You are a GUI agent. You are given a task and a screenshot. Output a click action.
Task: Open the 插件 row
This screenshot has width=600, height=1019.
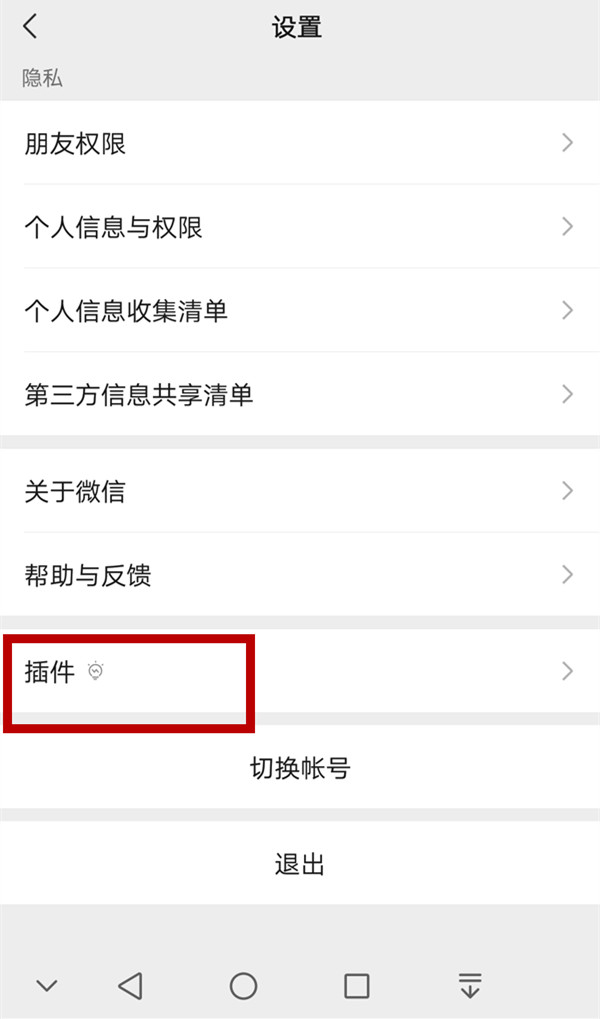pyautogui.click(x=300, y=671)
